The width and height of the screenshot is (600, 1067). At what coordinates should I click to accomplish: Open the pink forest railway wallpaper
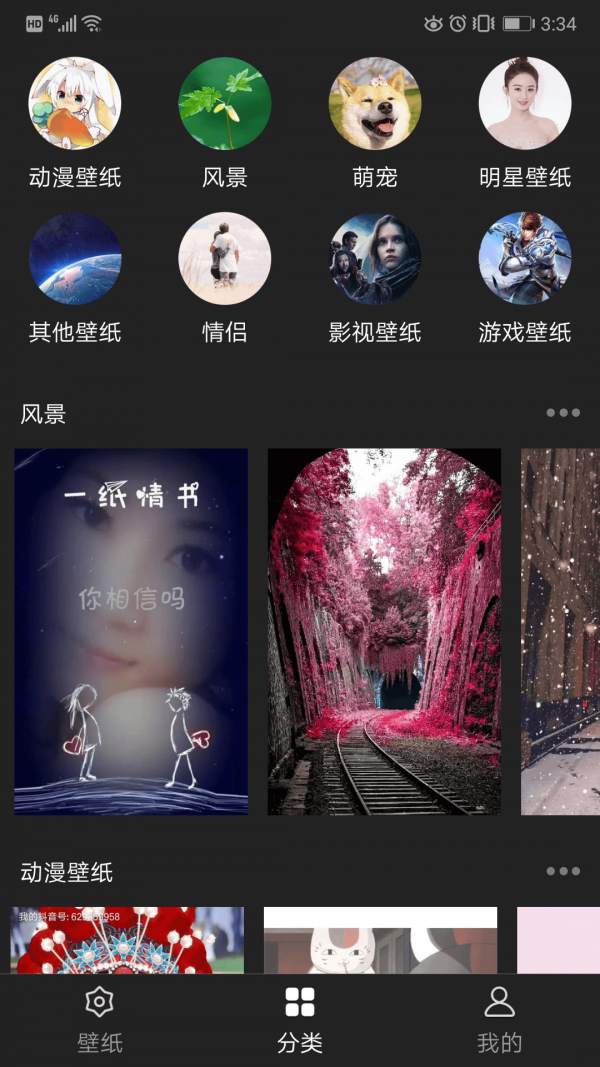tap(384, 631)
